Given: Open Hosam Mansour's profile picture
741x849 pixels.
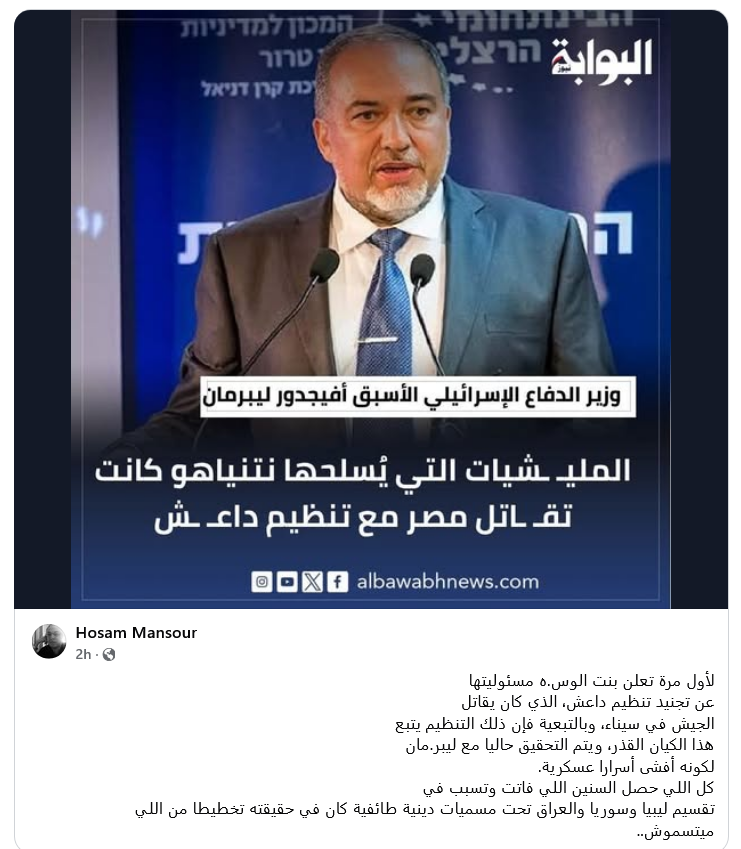Looking at the screenshot, I should (x=49, y=641).
